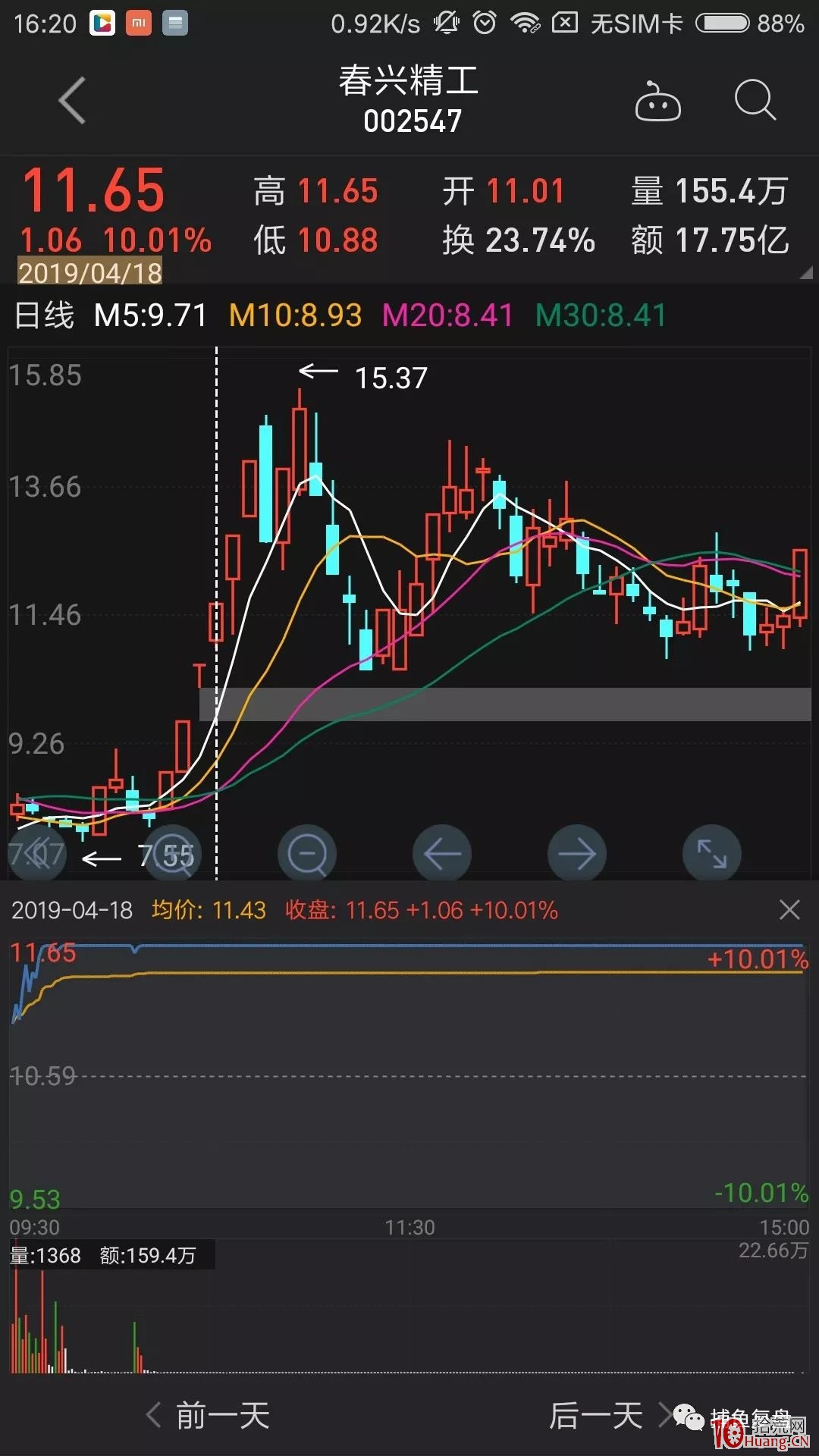Close the intraday detail panel
The width and height of the screenshot is (819, 1456).
coord(789,910)
